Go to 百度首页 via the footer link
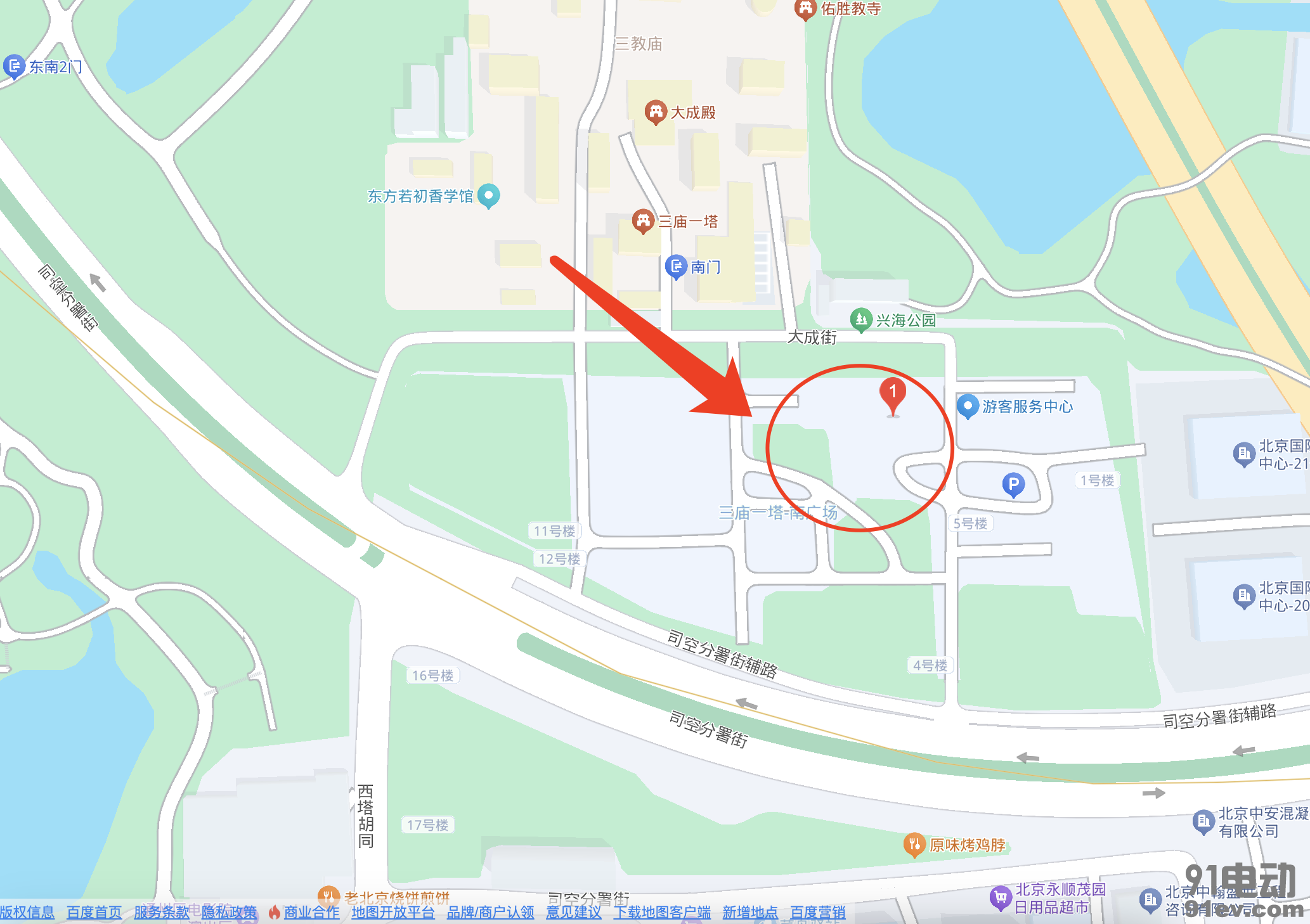 coord(94,913)
